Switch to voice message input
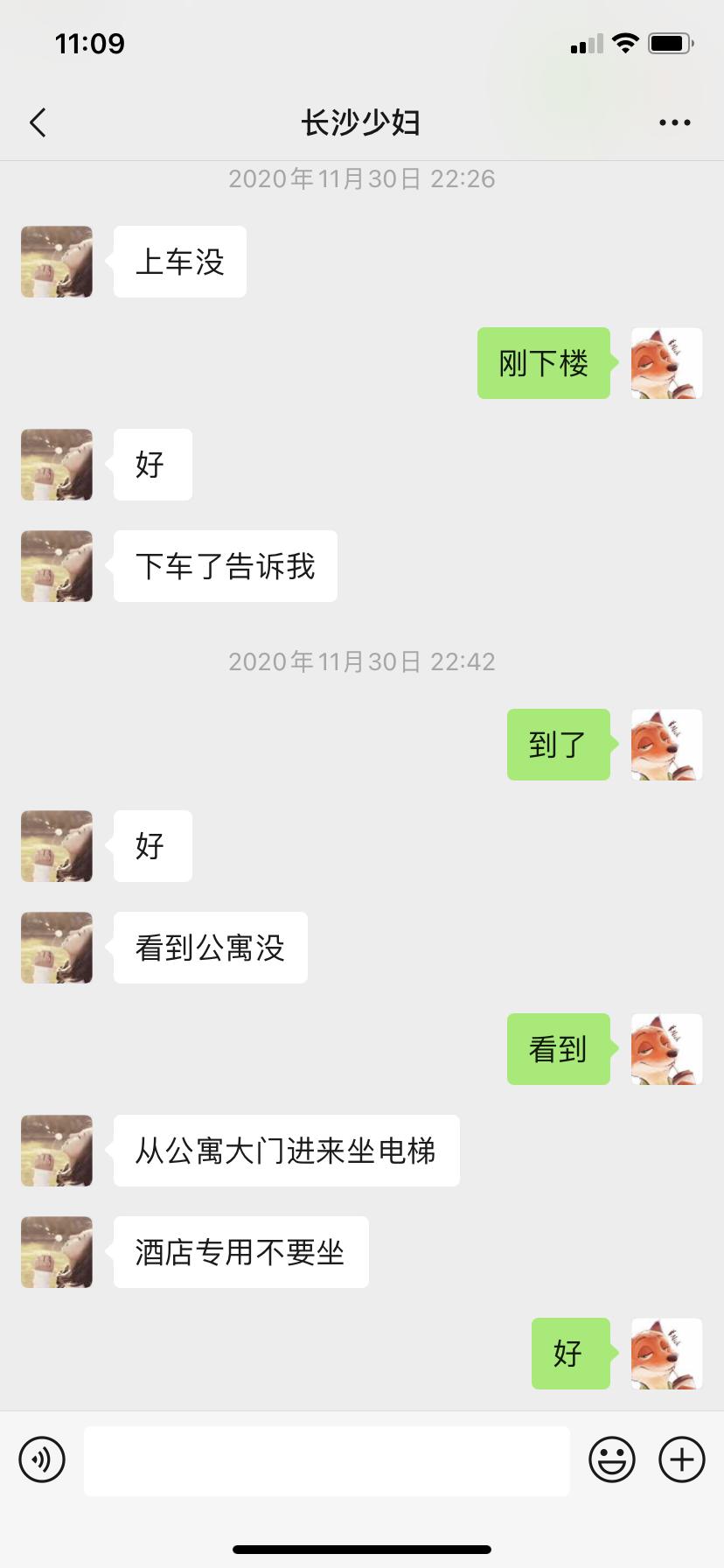The image size is (724, 1568). tap(42, 1459)
